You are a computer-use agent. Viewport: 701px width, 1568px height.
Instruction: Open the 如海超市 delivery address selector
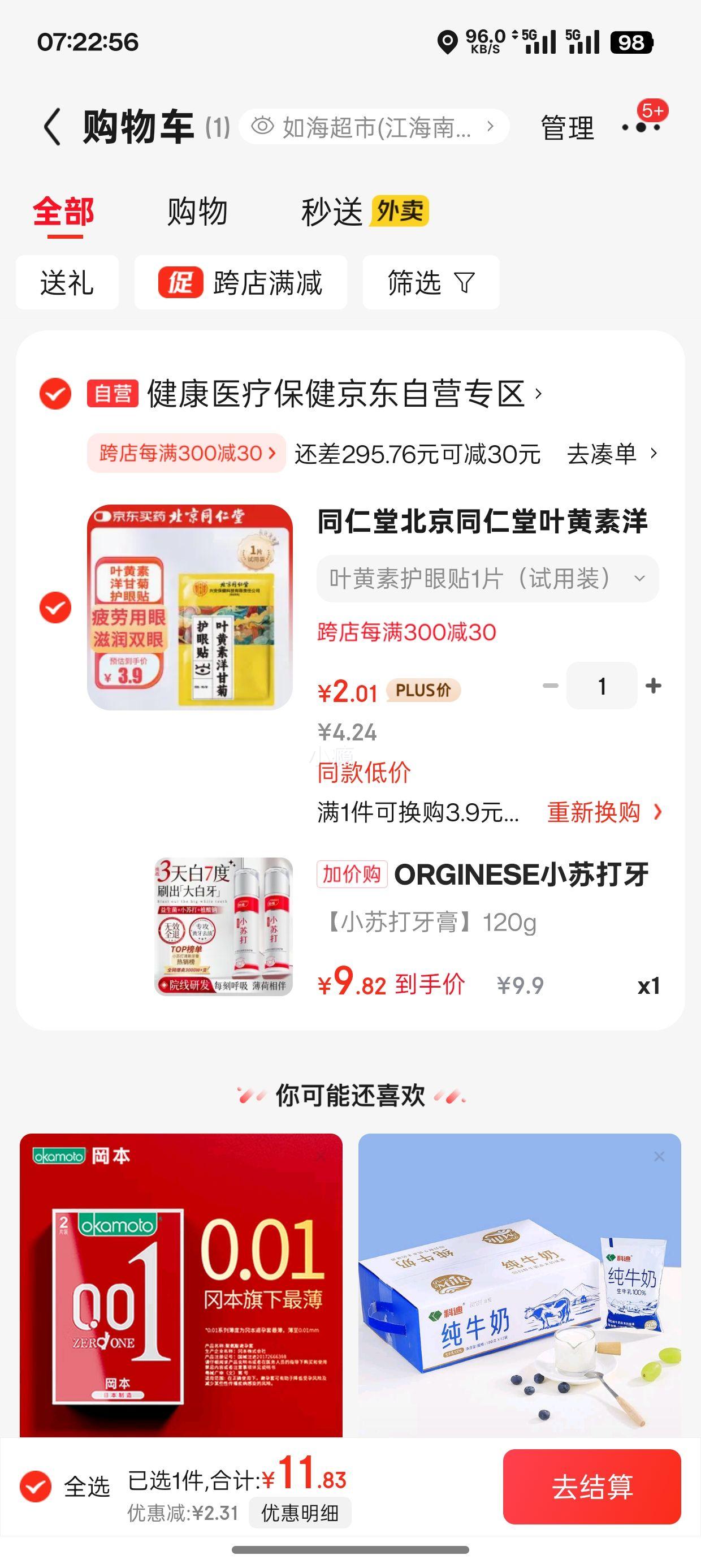[x=374, y=127]
